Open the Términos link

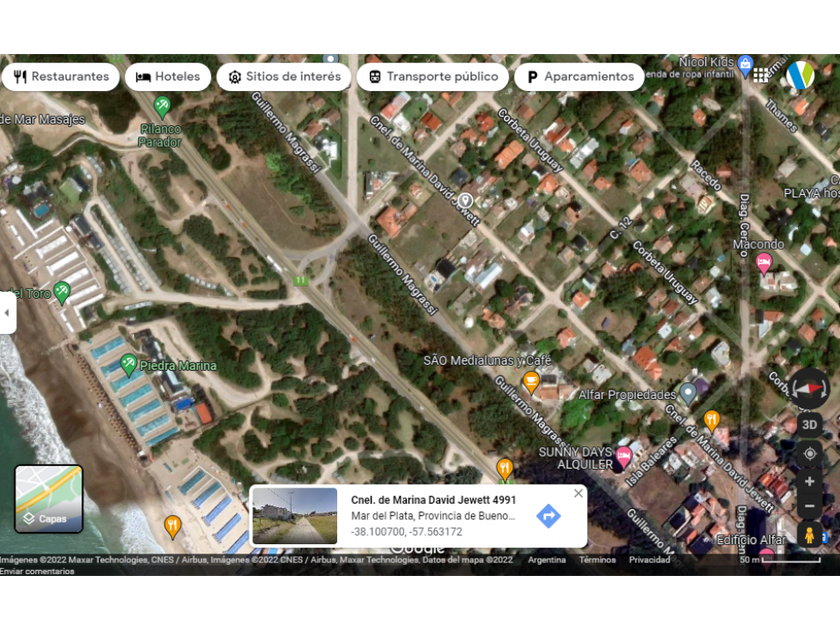pyautogui.click(x=597, y=560)
